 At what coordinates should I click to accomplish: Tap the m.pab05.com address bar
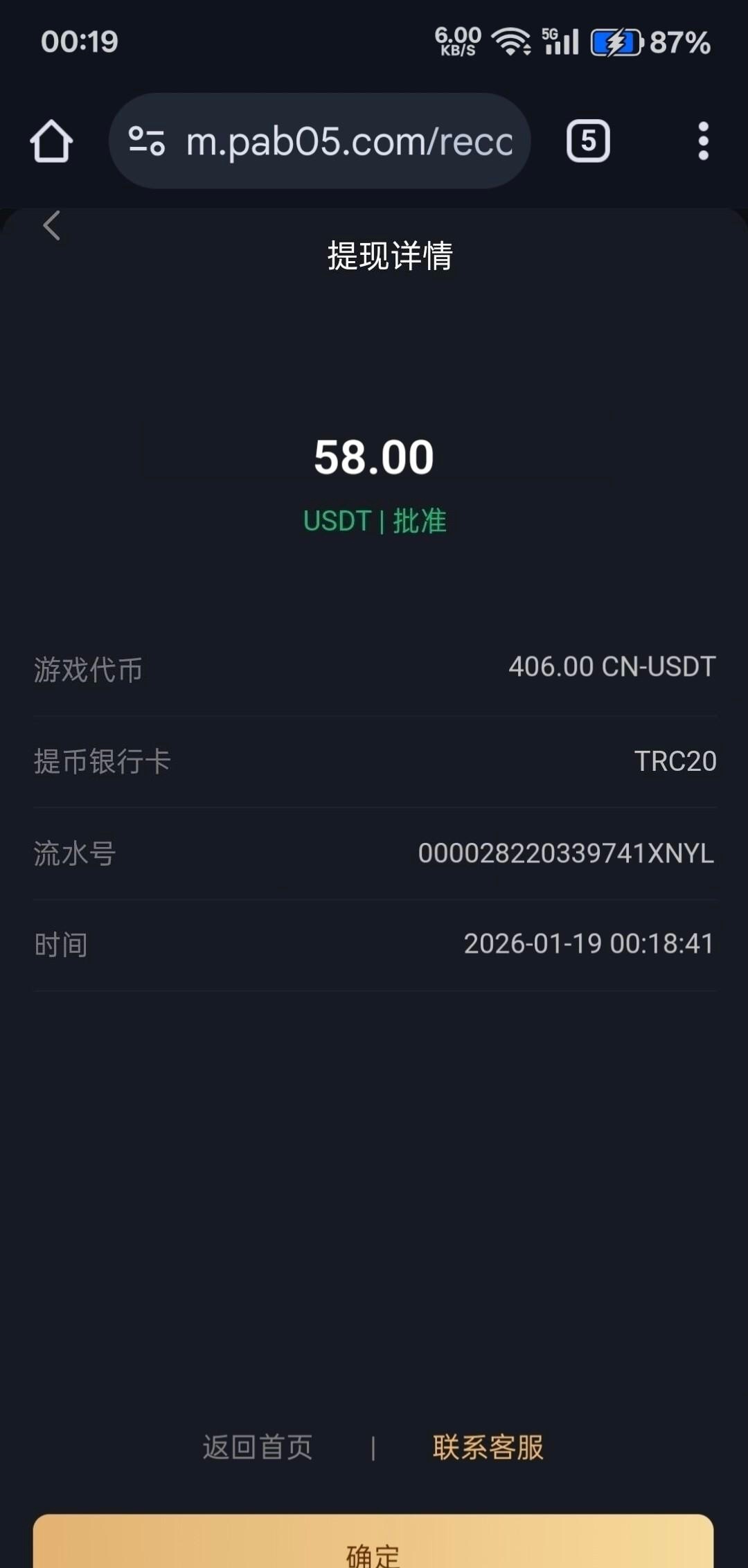(349, 141)
